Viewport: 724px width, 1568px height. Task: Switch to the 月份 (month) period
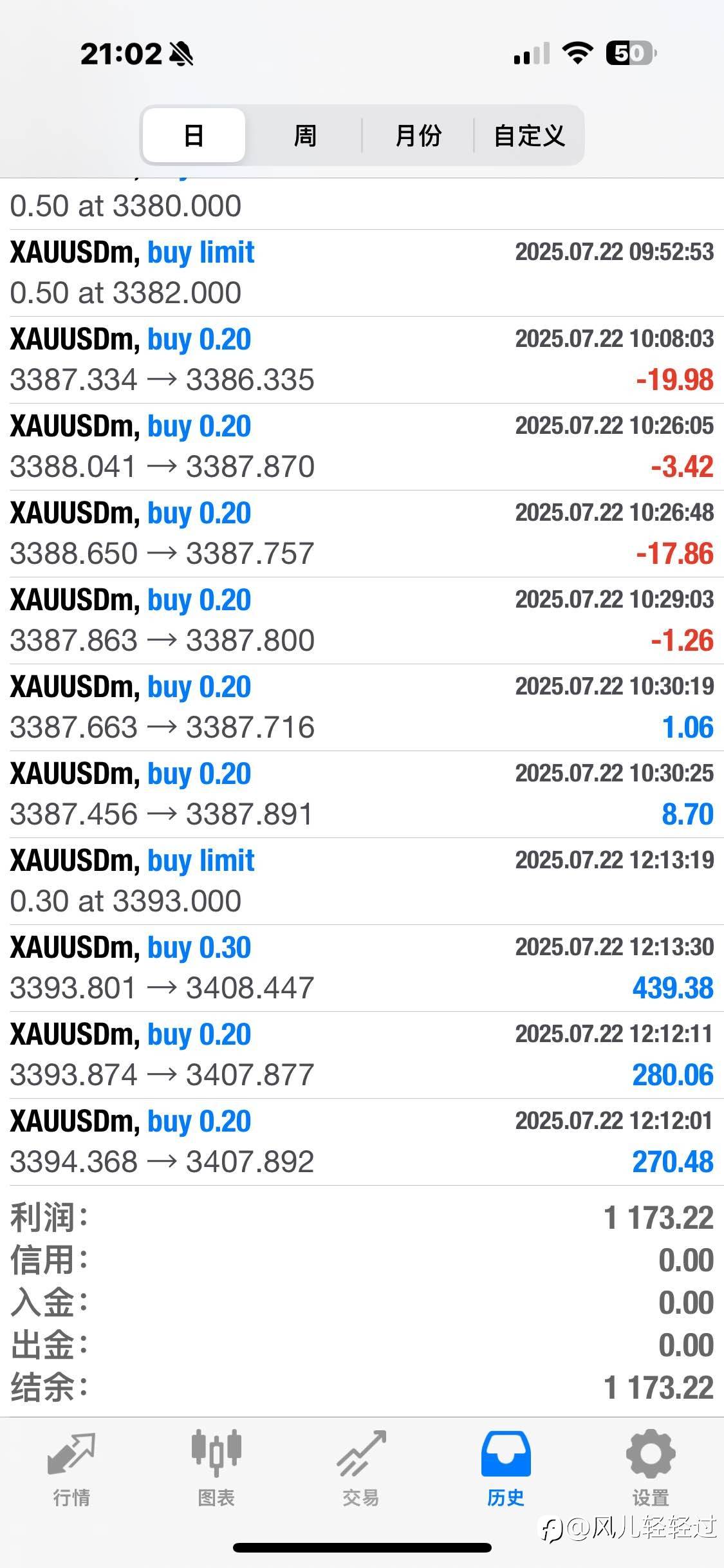click(x=418, y=135)
